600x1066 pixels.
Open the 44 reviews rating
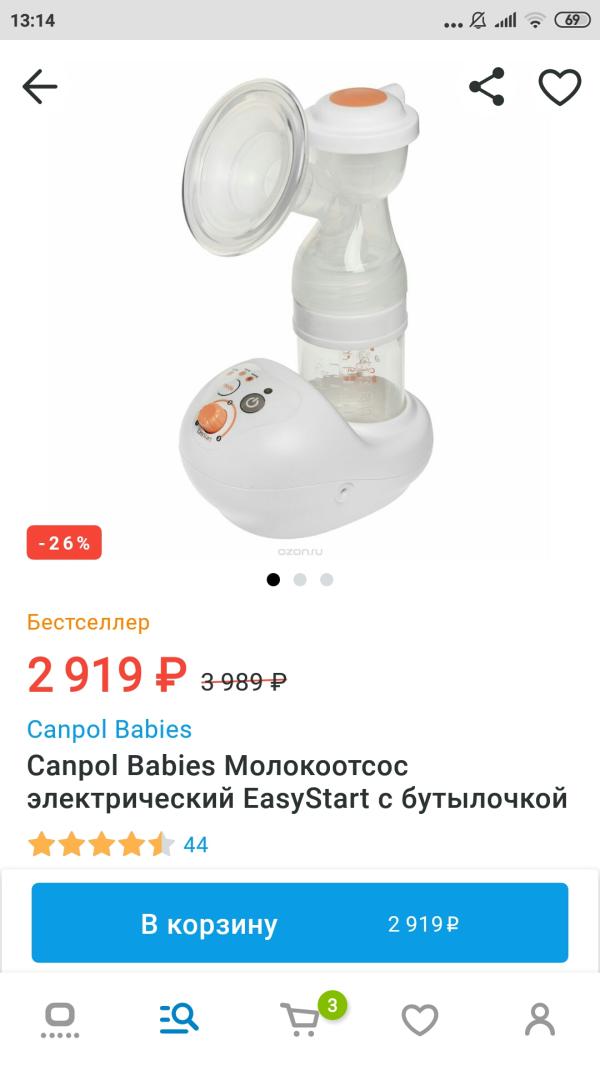click(x=118, y=845)
